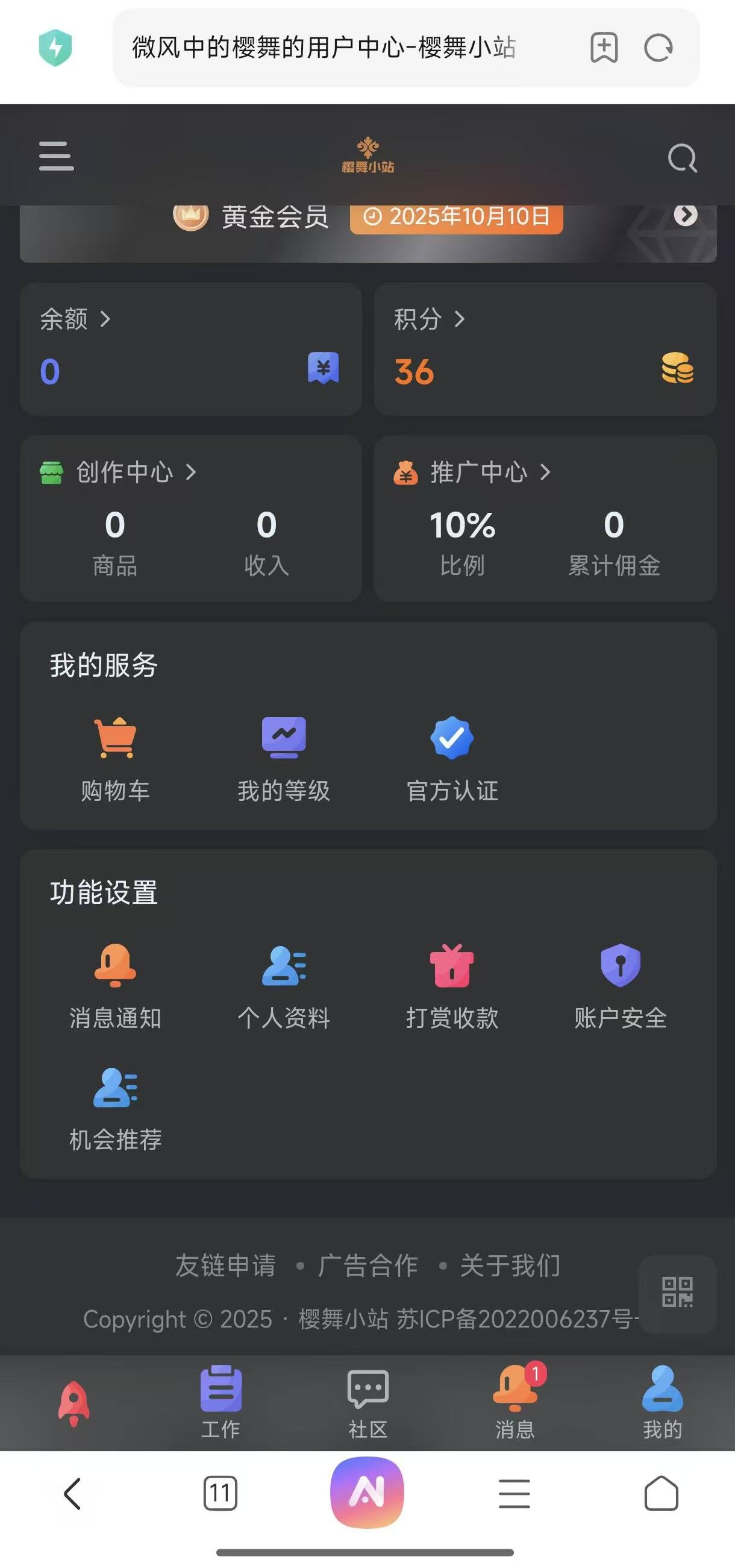Open 消息通知 settings

(x=115, y=986)
